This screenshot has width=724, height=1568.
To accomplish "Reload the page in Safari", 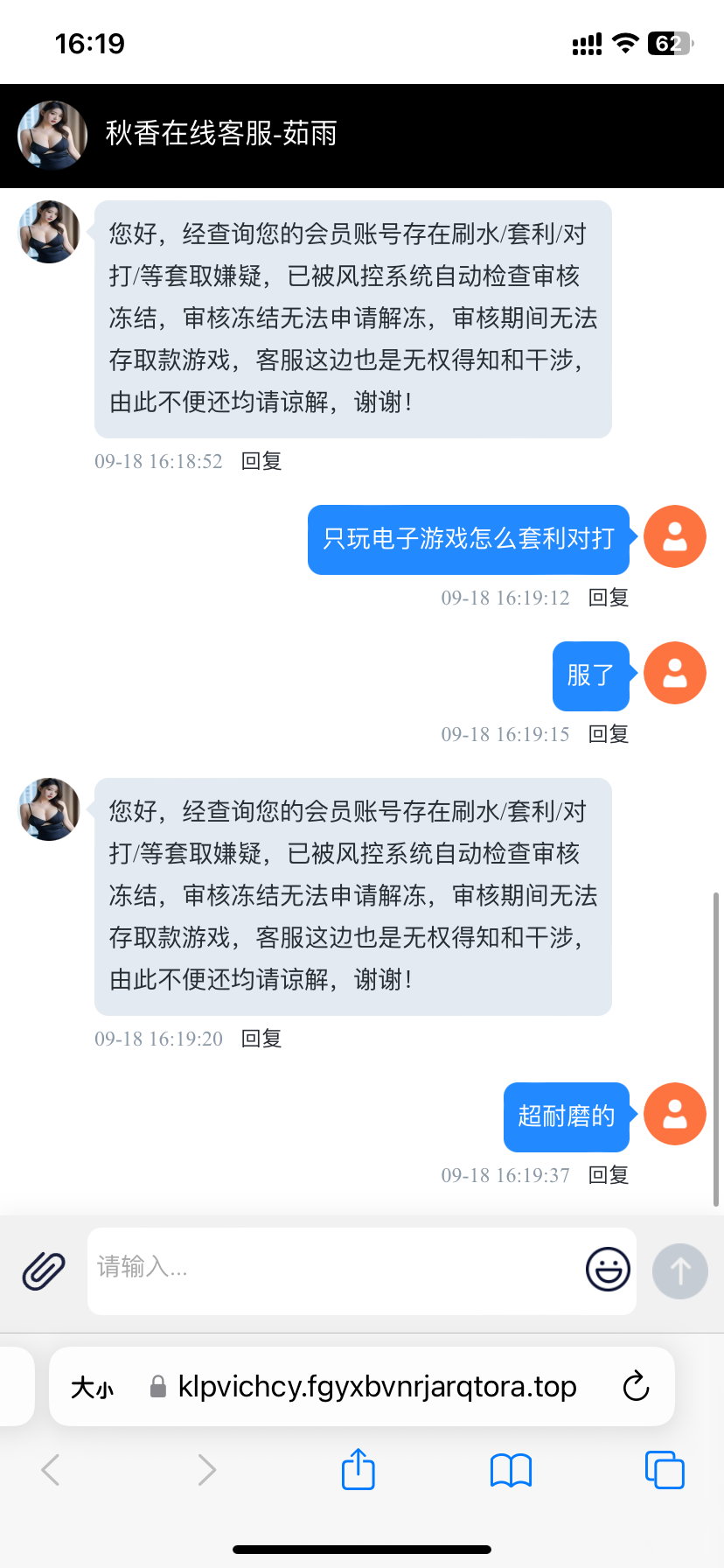I will (x=636, y=1387).
